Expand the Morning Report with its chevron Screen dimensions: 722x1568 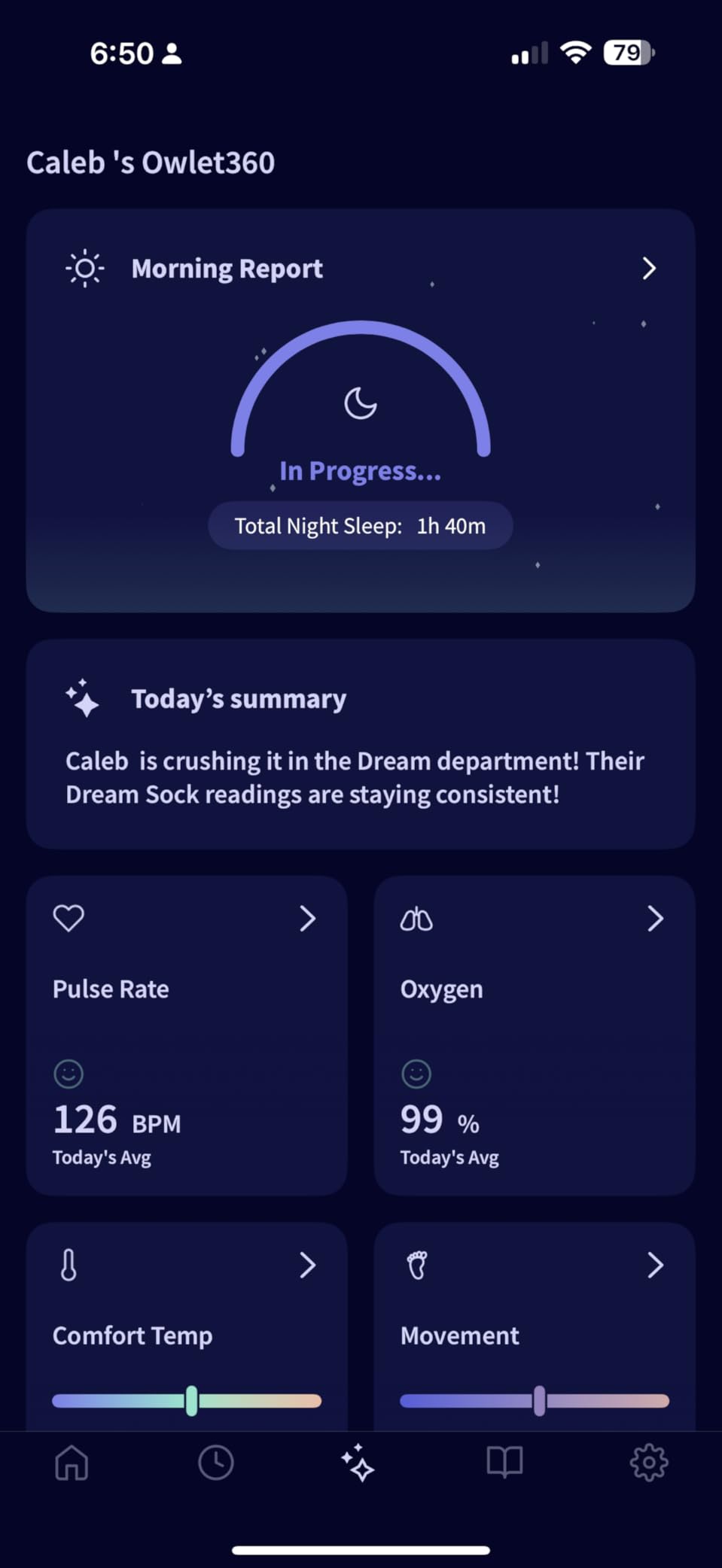pyautogui.click(x=648, y=268)
